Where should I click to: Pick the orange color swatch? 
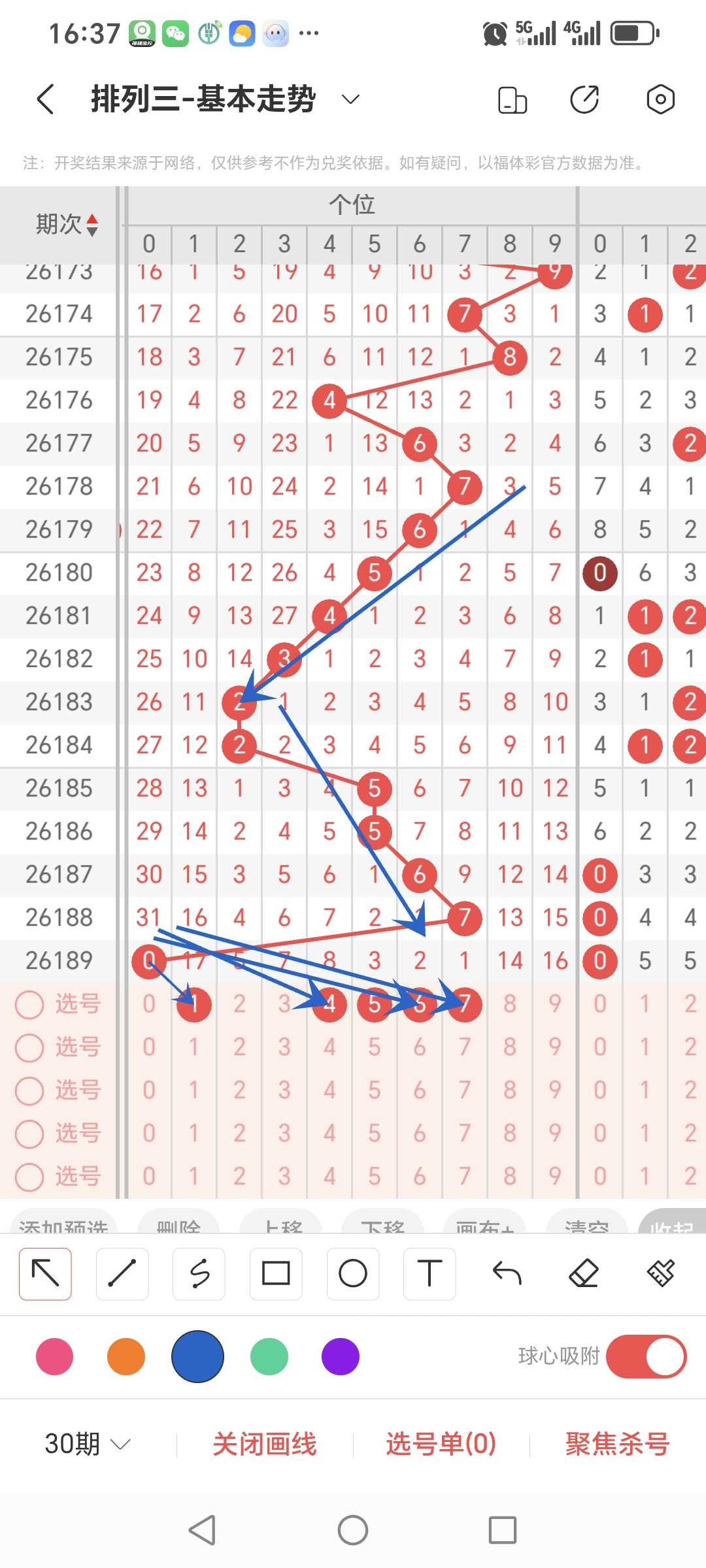[x=126, y=1356]
